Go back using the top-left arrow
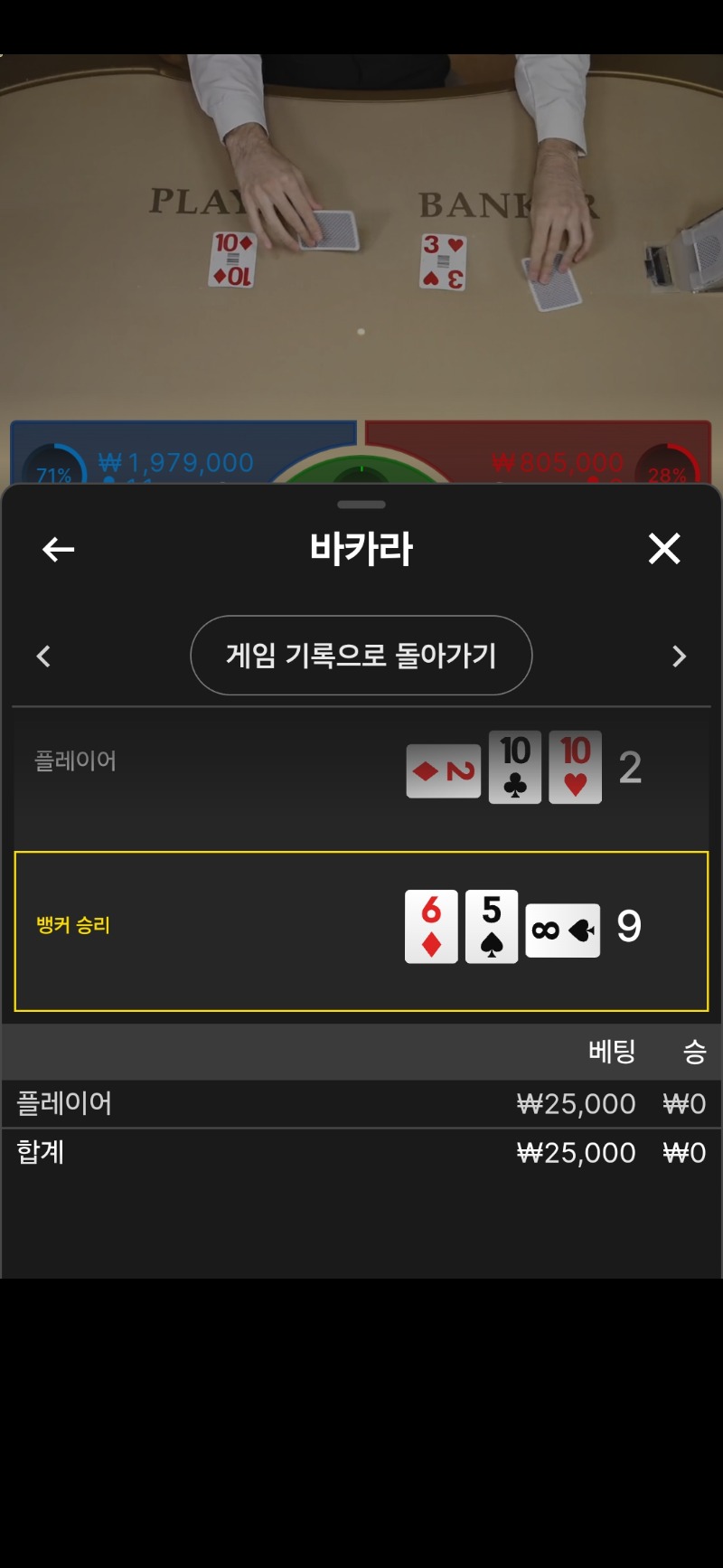 coord(58,549)
